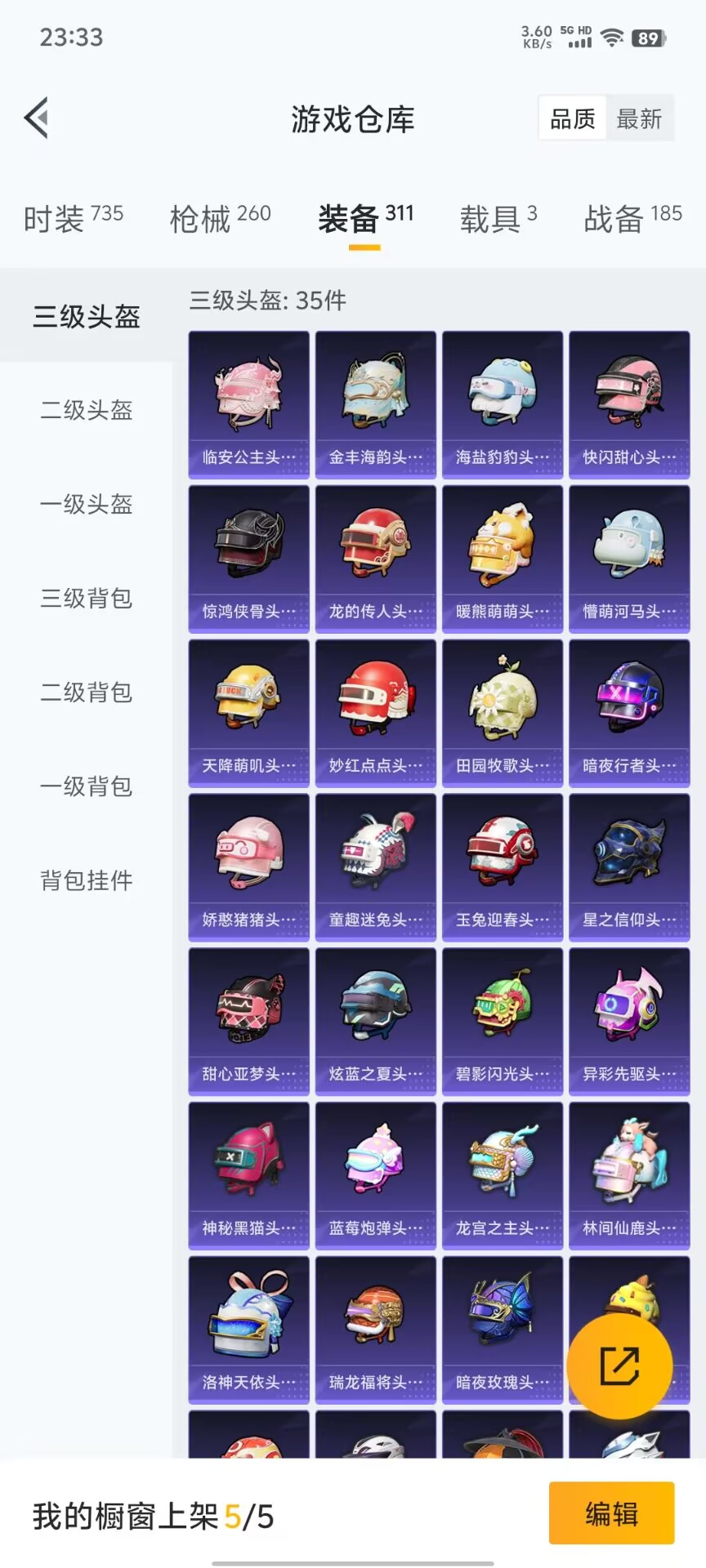706x1568 pixels.
Task: Tap the 编辑 button
Action: 611,1513
